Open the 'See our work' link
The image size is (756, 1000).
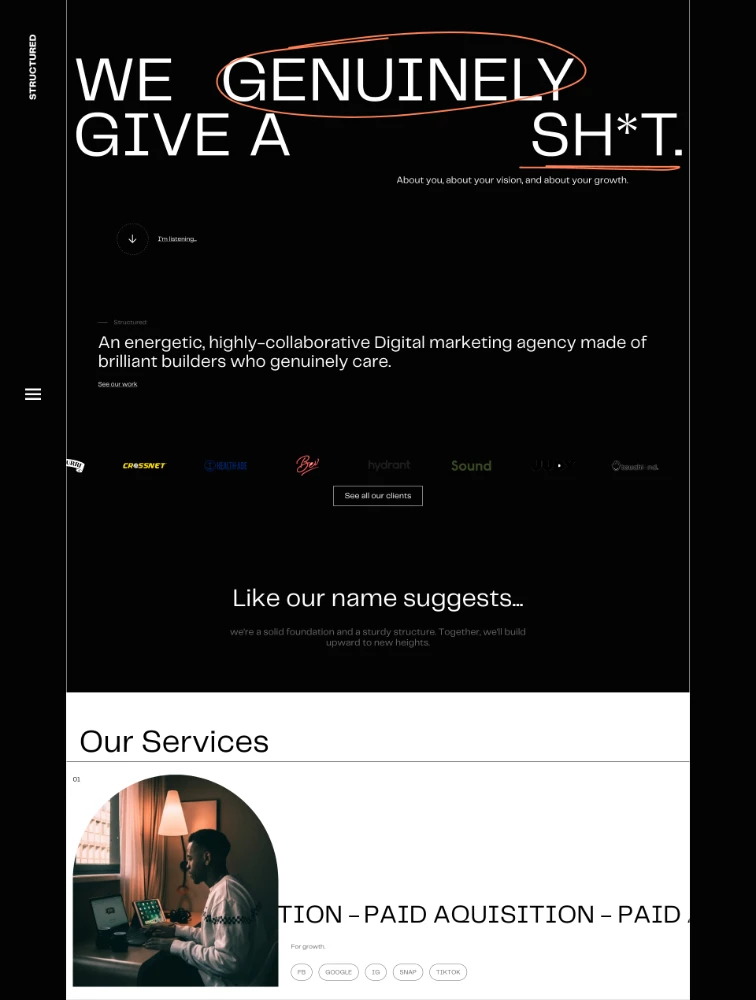[x=117, y=385]
